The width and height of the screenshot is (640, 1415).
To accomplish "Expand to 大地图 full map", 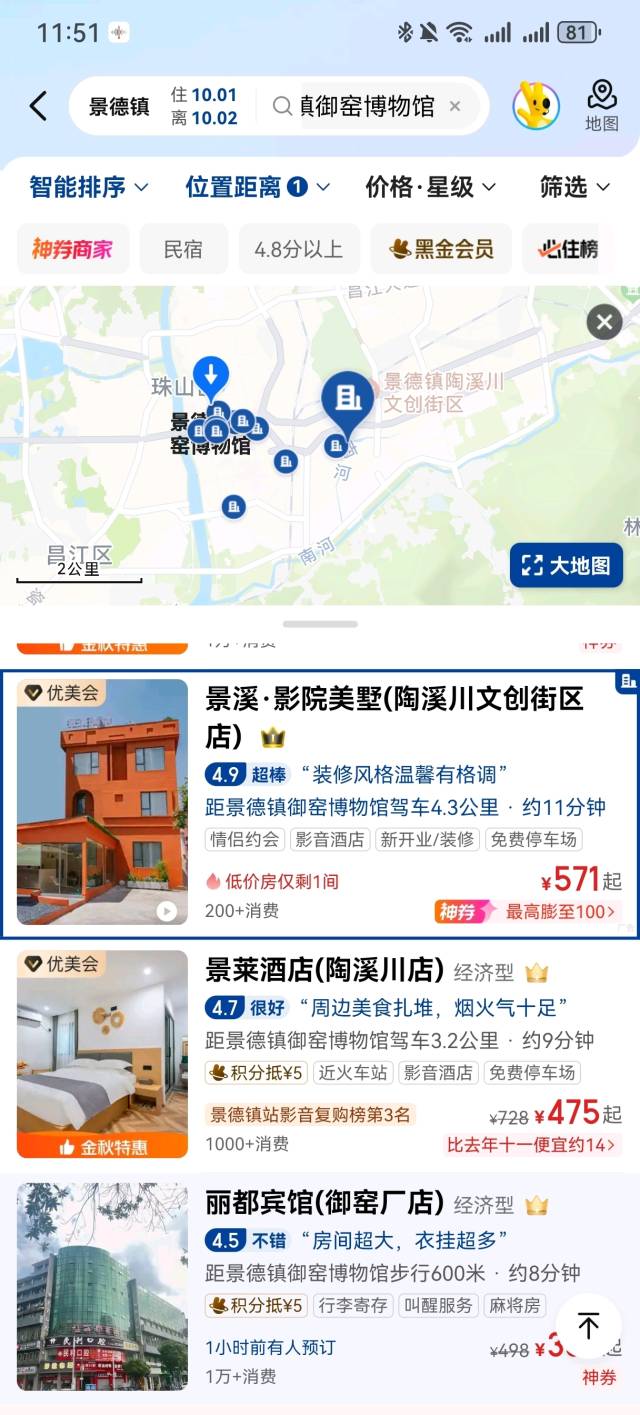I will 566,565.
